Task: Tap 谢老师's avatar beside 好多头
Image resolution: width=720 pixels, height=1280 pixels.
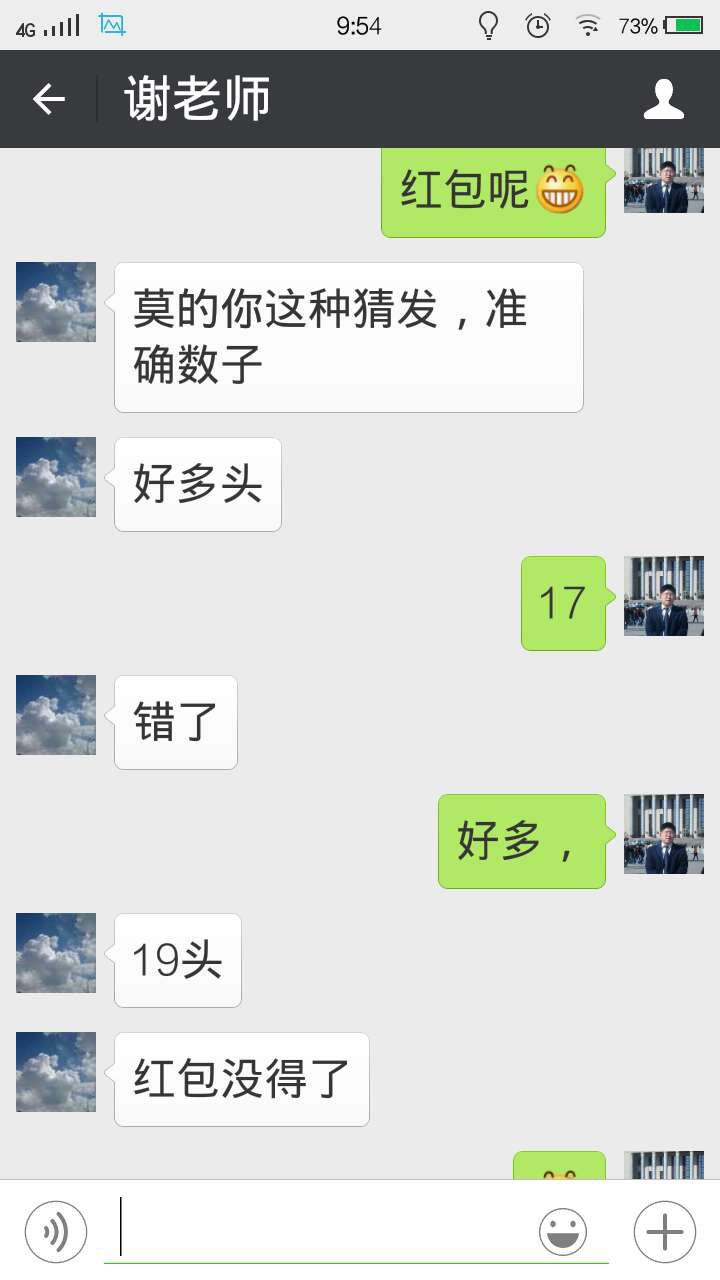Action: click(x=56, y=477)
